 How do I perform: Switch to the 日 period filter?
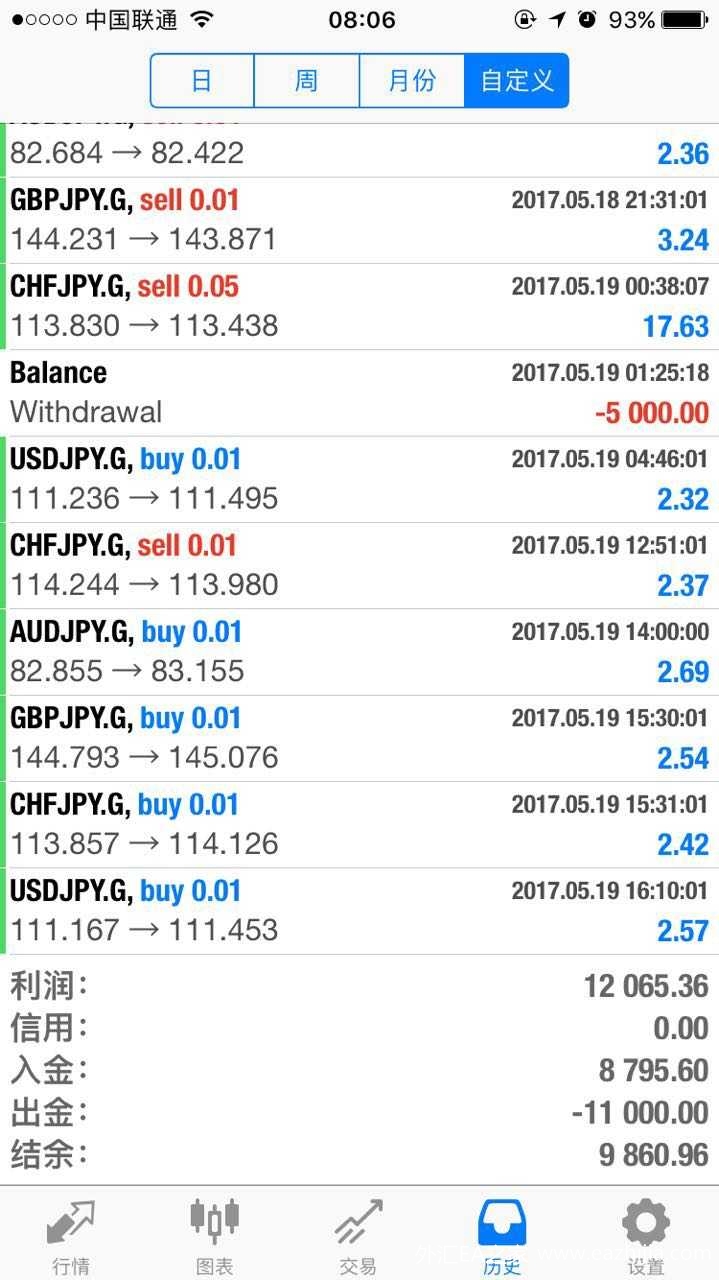point(202,80)
